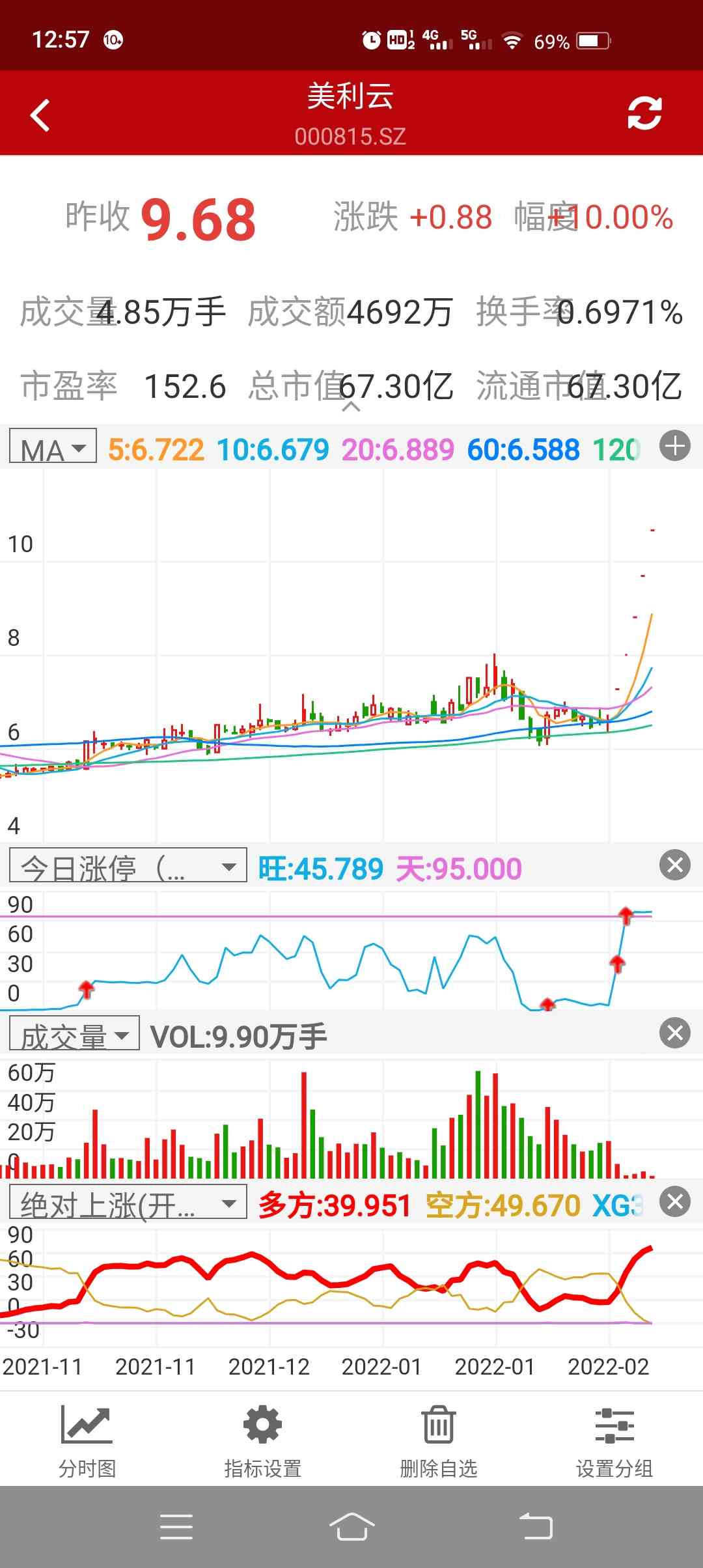
Task: Open 设置分组 group settings
Action: [x=614, y=1440]
